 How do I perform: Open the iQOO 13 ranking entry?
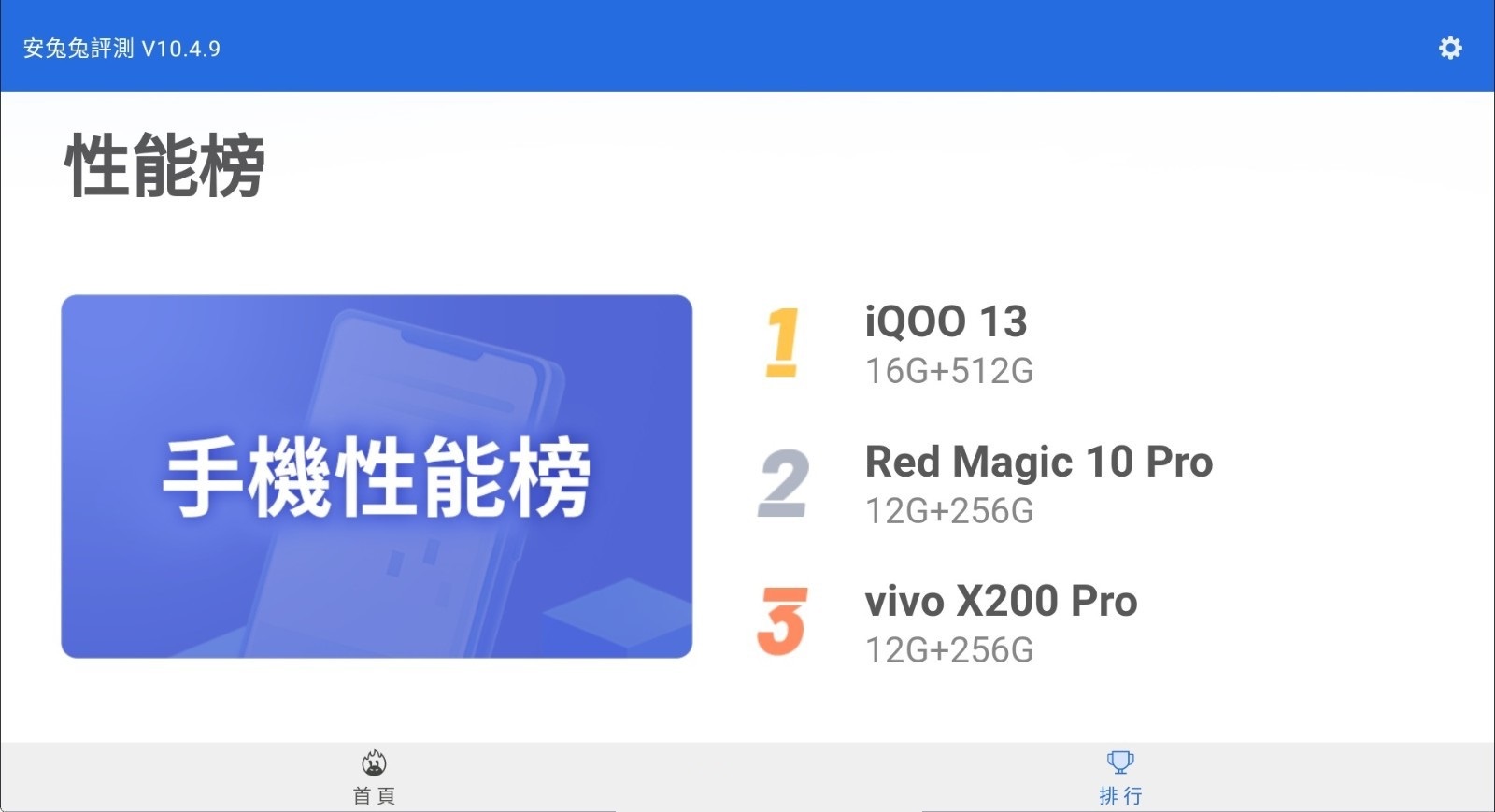946,343
